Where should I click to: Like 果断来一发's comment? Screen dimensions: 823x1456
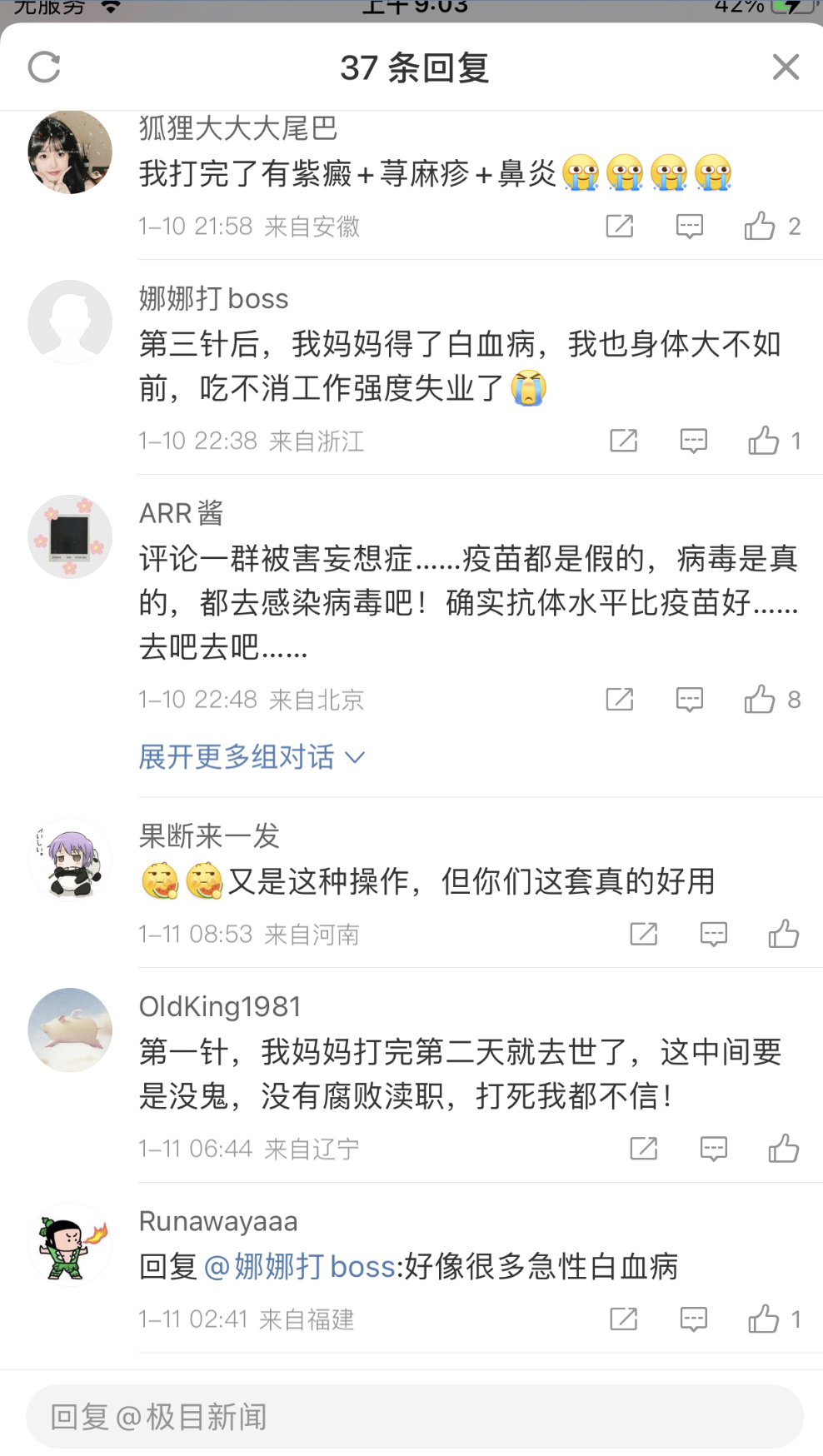(x=784, y=935)
